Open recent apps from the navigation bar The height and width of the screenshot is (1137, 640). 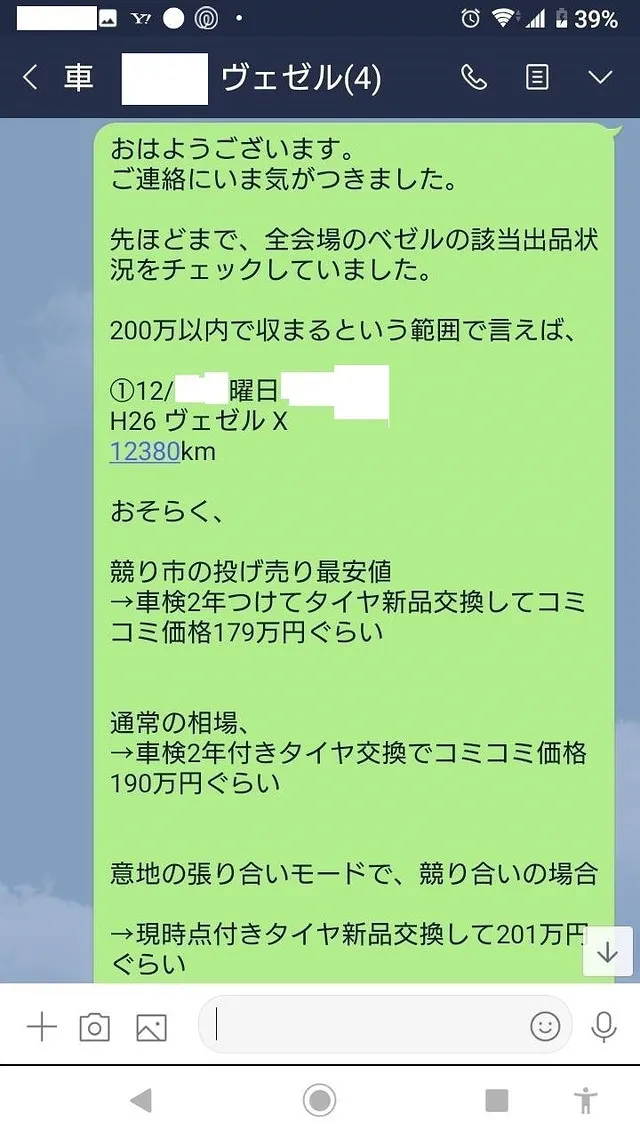click(x=496, y=1101)
